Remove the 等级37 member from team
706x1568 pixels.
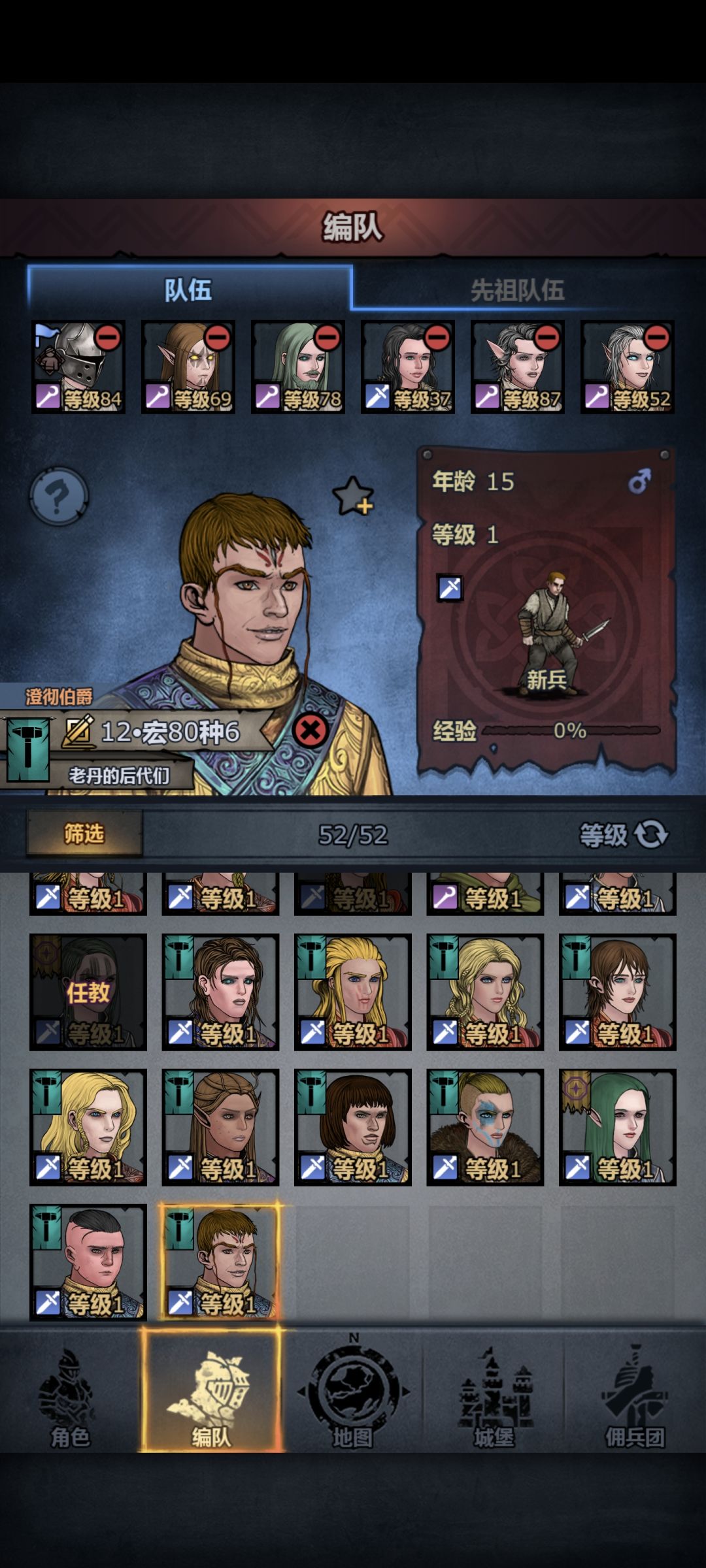(437, 337)
